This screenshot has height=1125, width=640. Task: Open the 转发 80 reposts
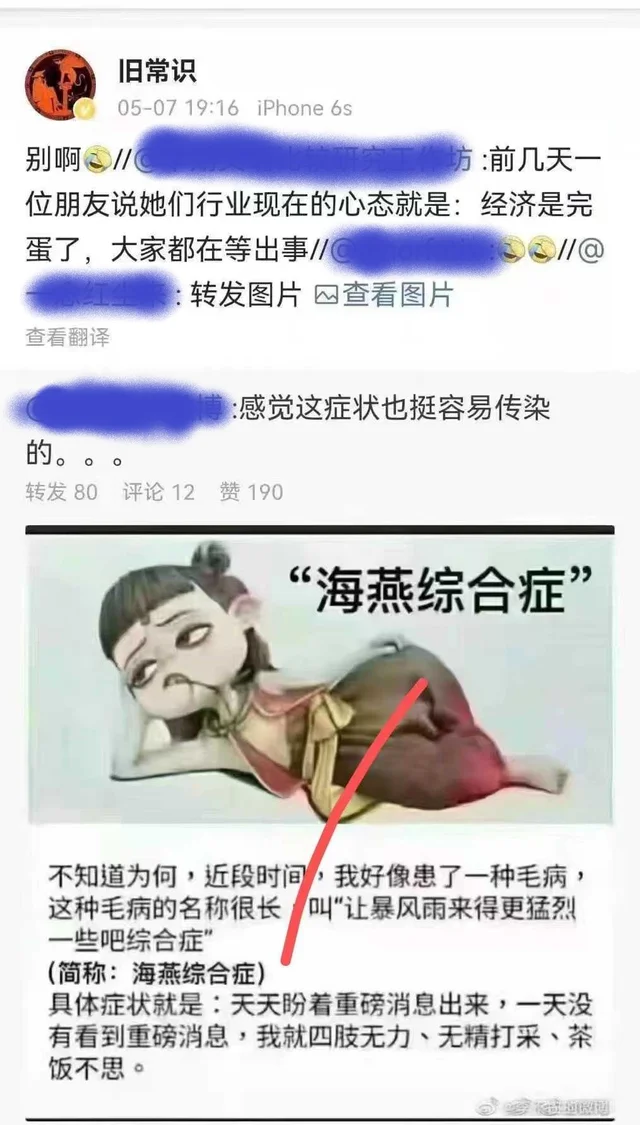point(62,491)
